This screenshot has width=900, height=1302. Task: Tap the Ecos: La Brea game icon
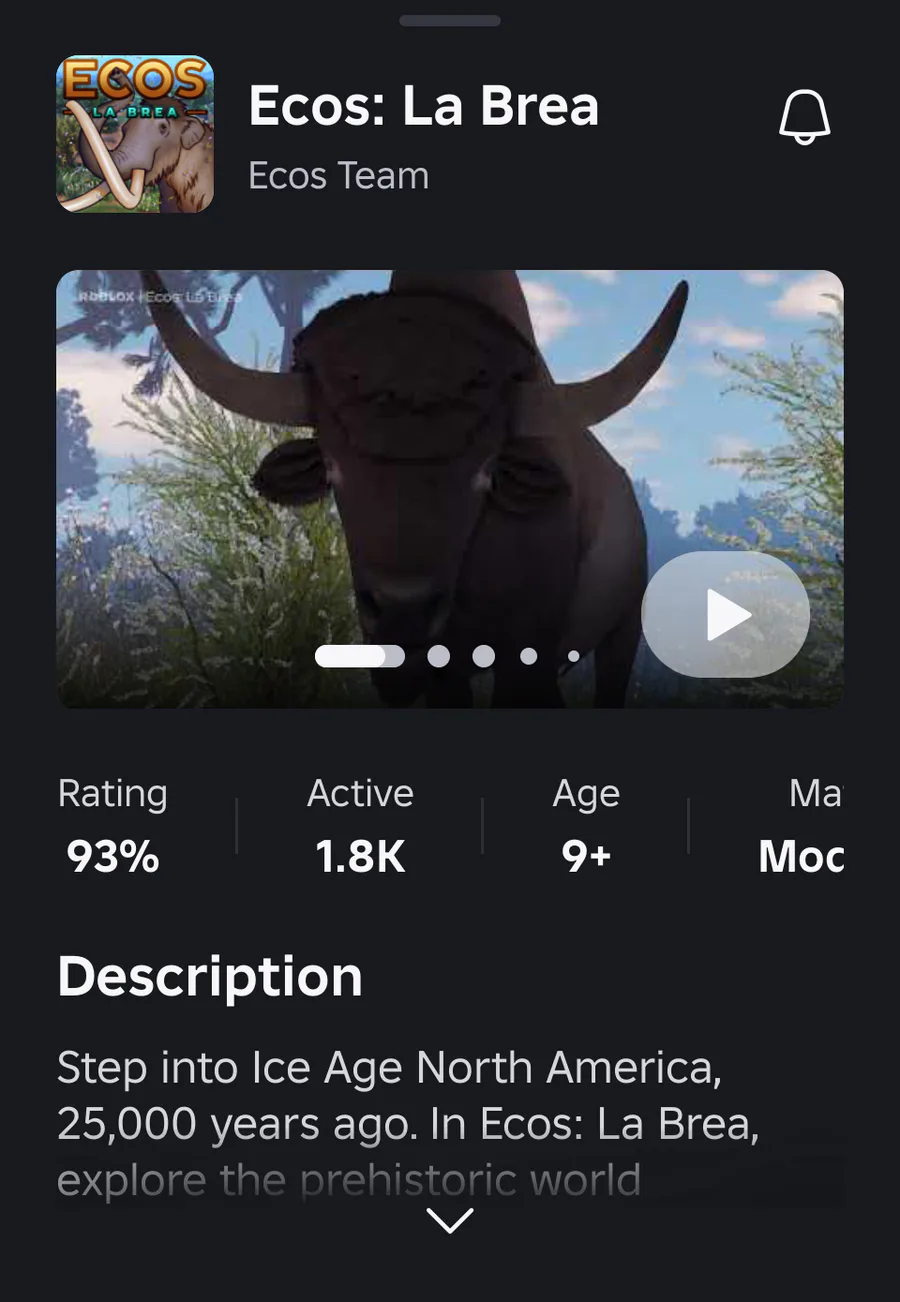pyautogui.click(x=135, y=134)
